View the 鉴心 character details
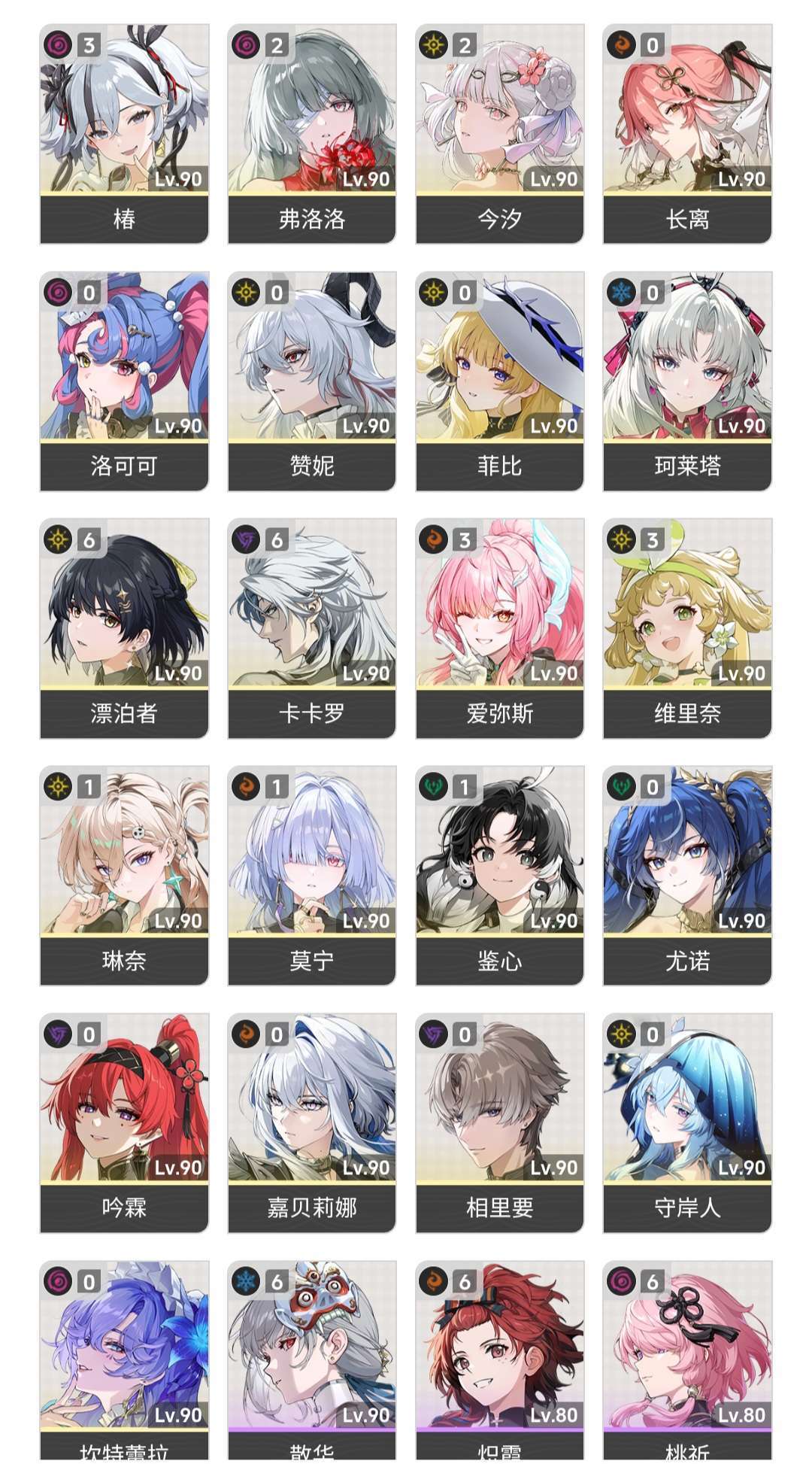Screen dimensions: 812x1464 tap(499, 876)
